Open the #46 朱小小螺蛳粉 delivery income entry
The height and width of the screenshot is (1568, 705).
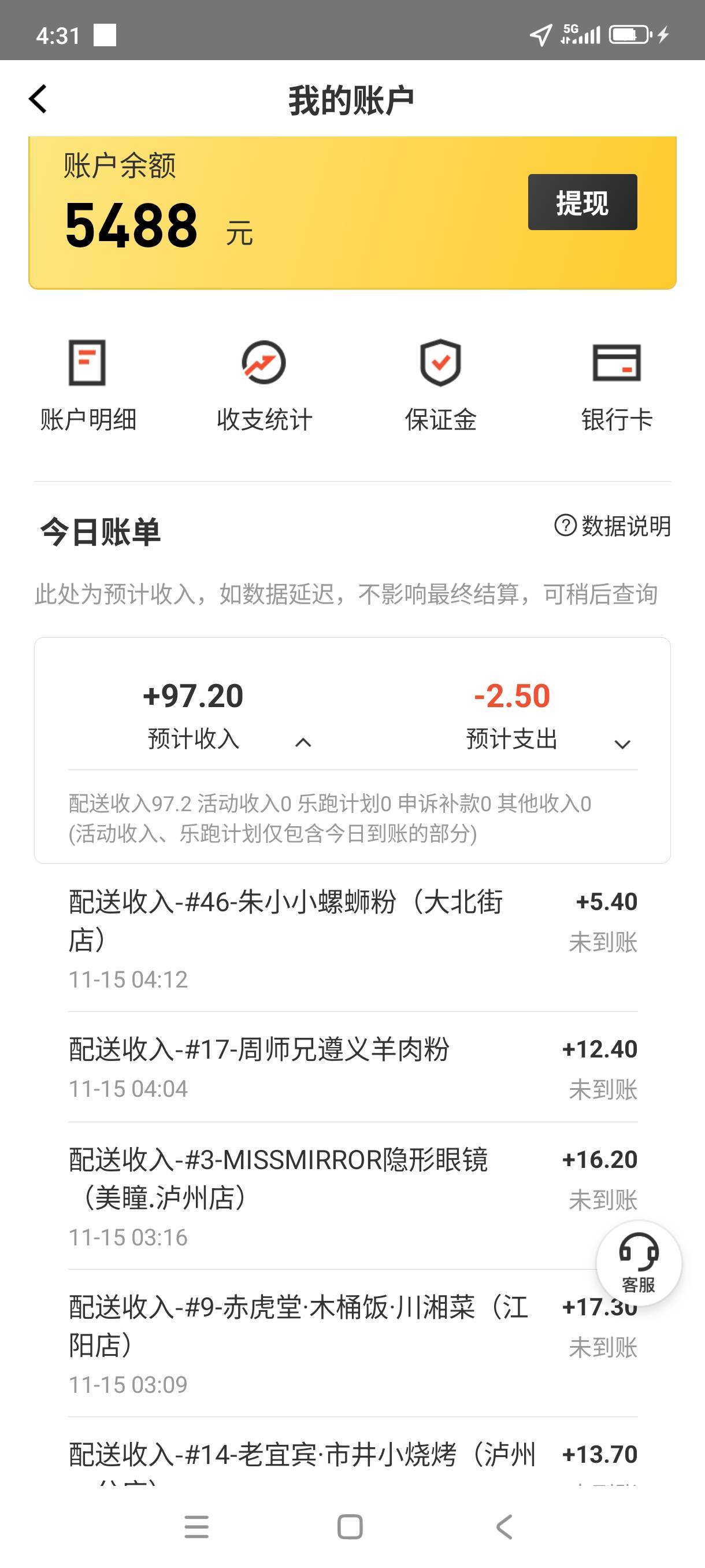tap(353, 938)
